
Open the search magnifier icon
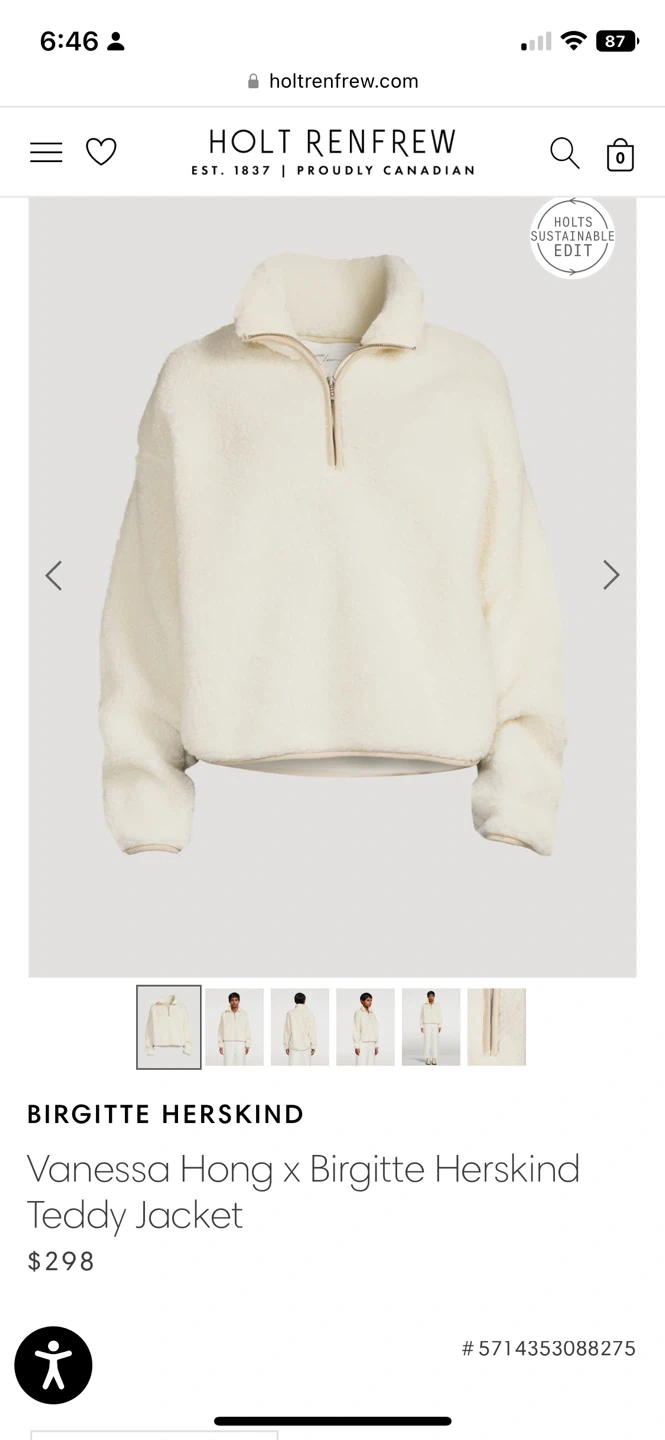click(564, 153)
